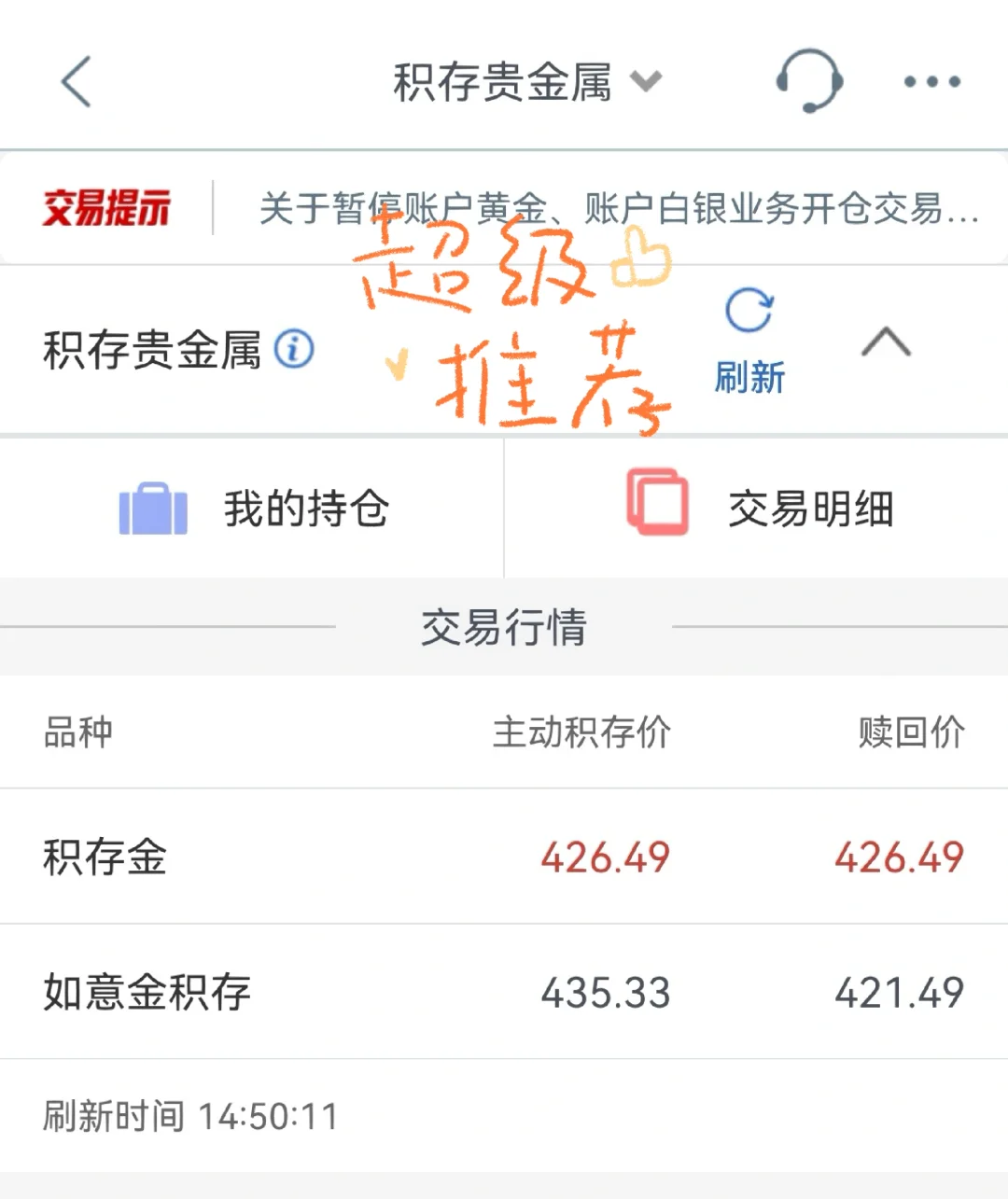
Task: Select the 积存金 product row
Action: tap(504, 857)
